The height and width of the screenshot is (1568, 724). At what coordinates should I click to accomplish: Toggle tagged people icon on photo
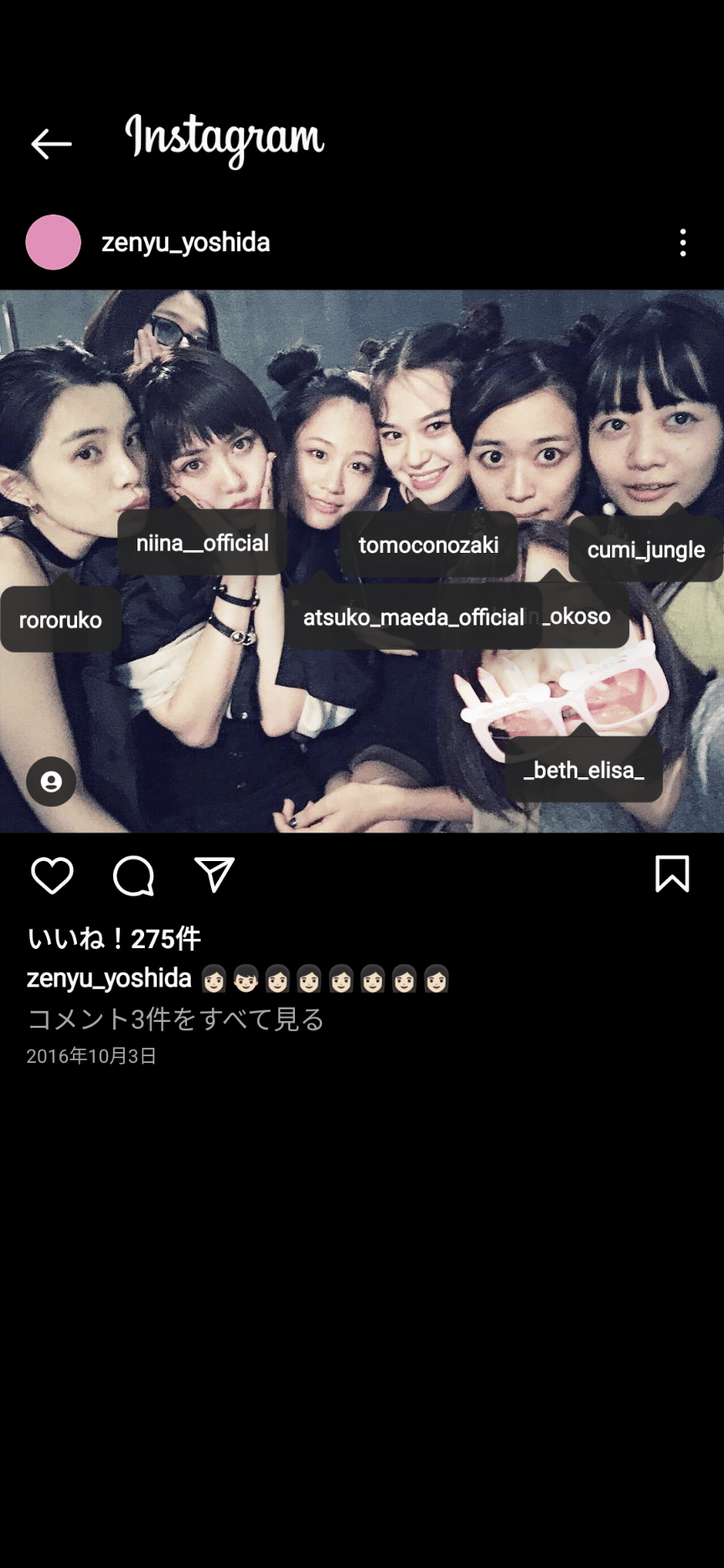[x=51, y=781]
